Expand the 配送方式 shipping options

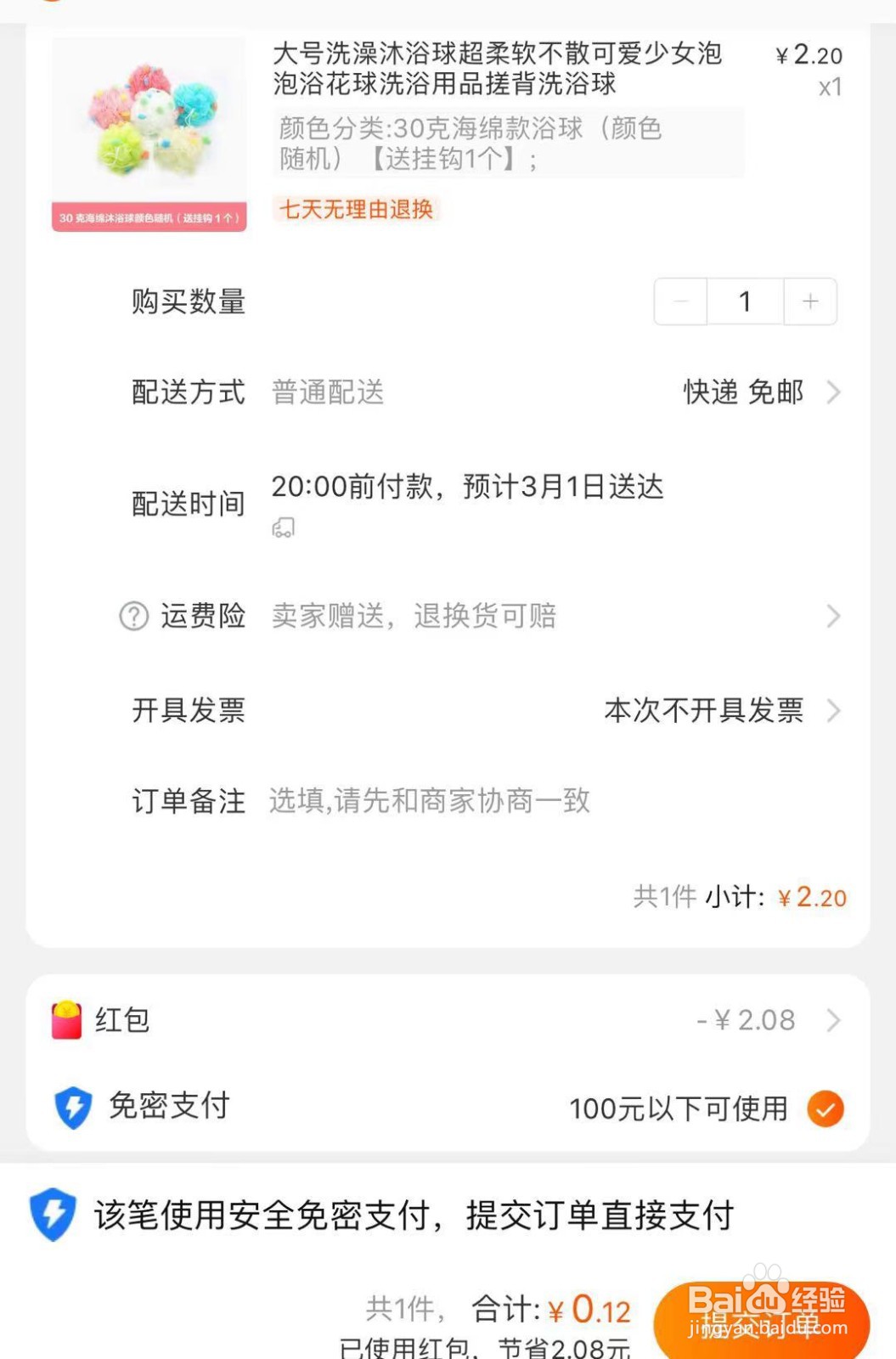coord(834,393)
